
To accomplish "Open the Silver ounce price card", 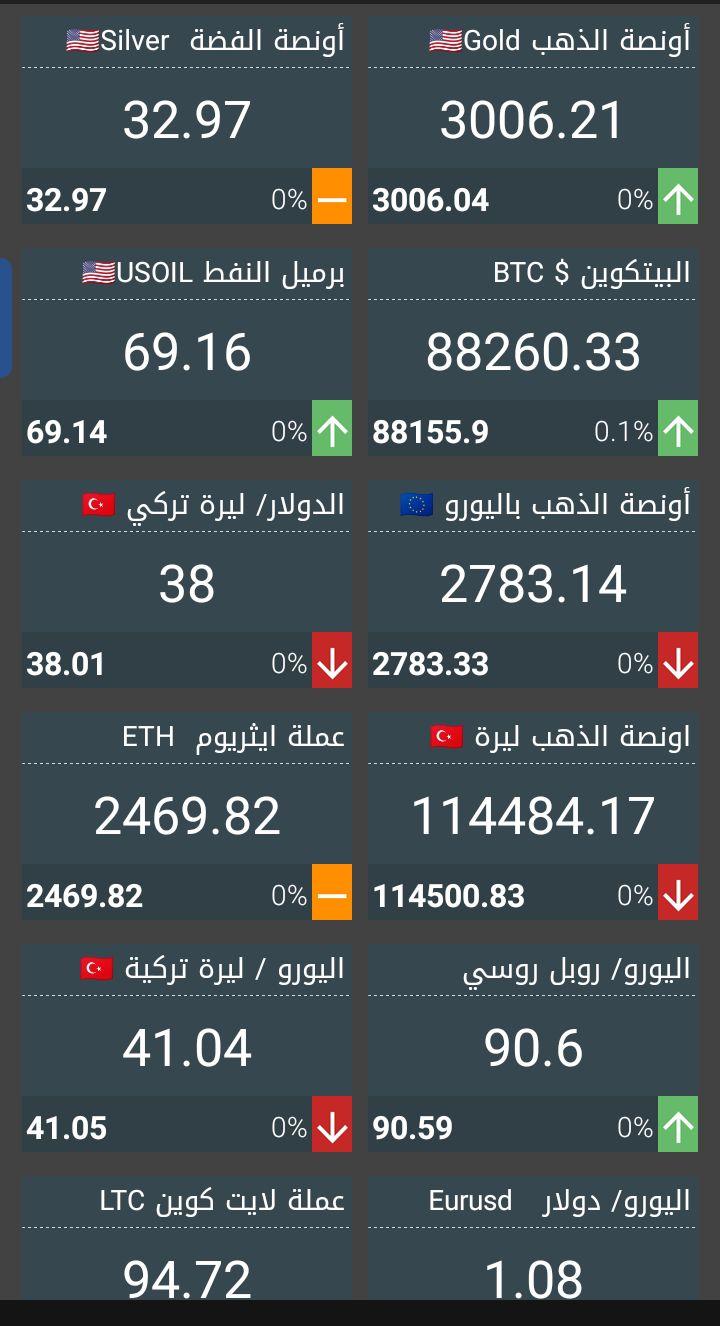I will pyautogui.click(x=186, y=120).
